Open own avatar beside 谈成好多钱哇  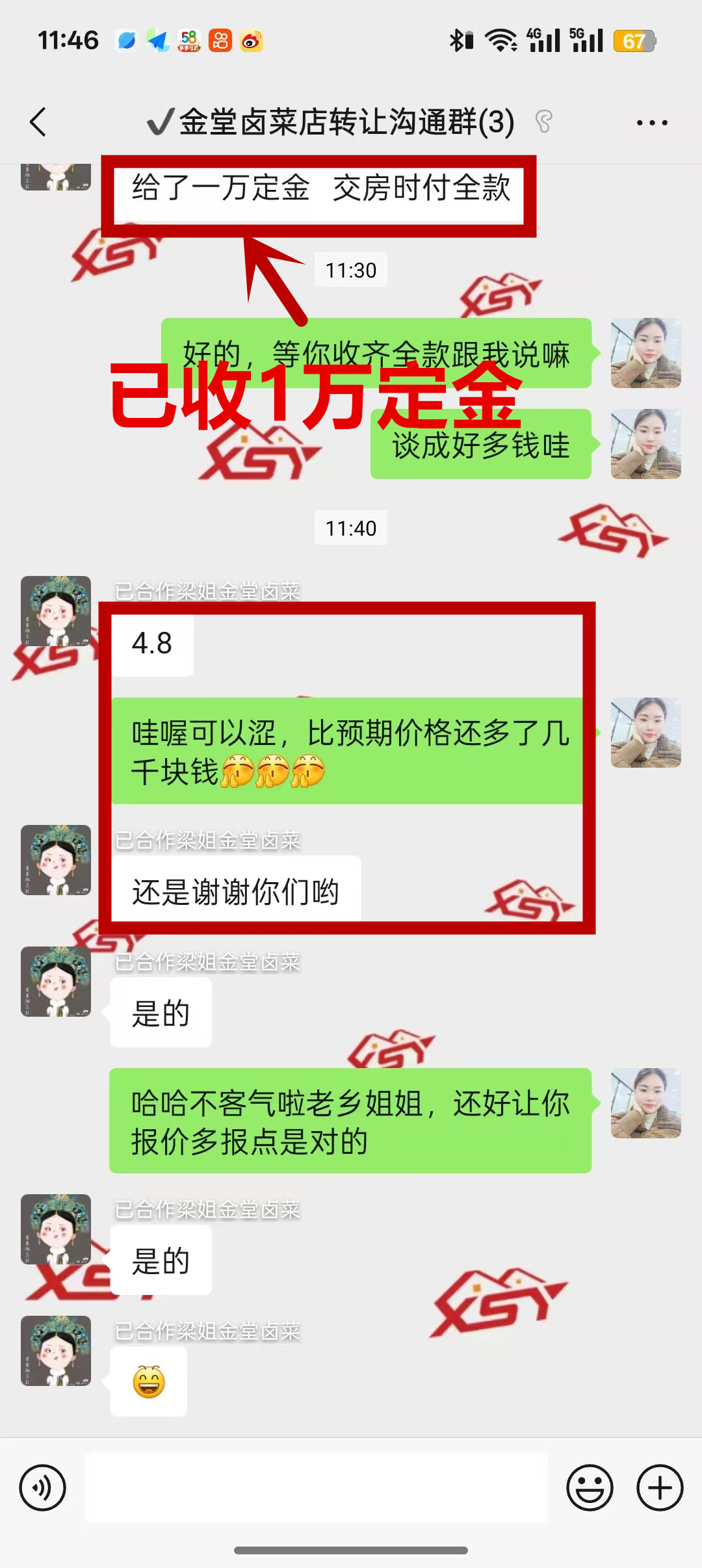[645, 444]
